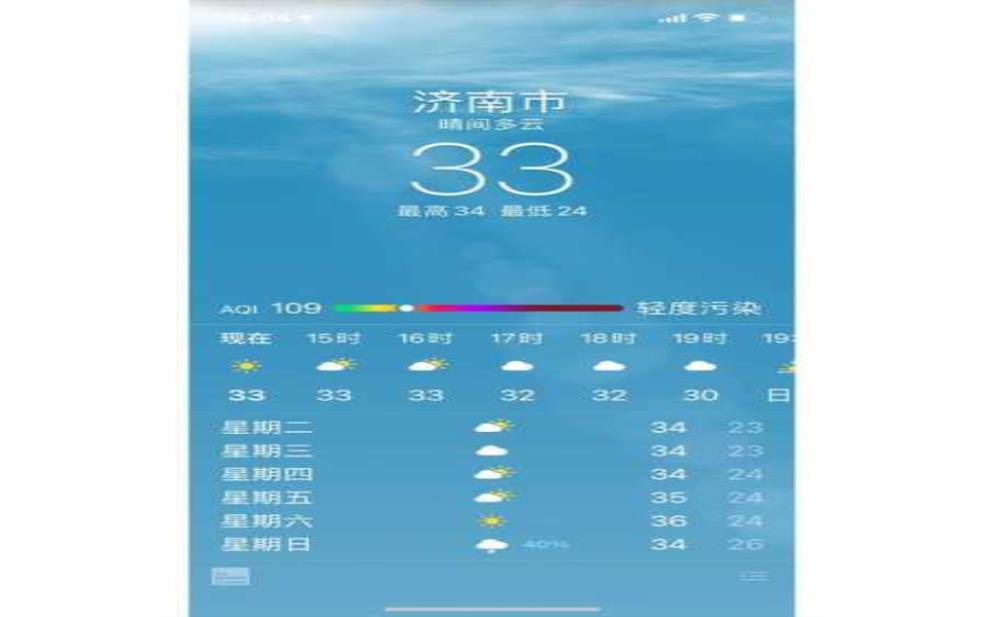The height and width of the screenshot is (617, 985).
Task: Open the weather data source icon
Action: [x=230, y=576]
